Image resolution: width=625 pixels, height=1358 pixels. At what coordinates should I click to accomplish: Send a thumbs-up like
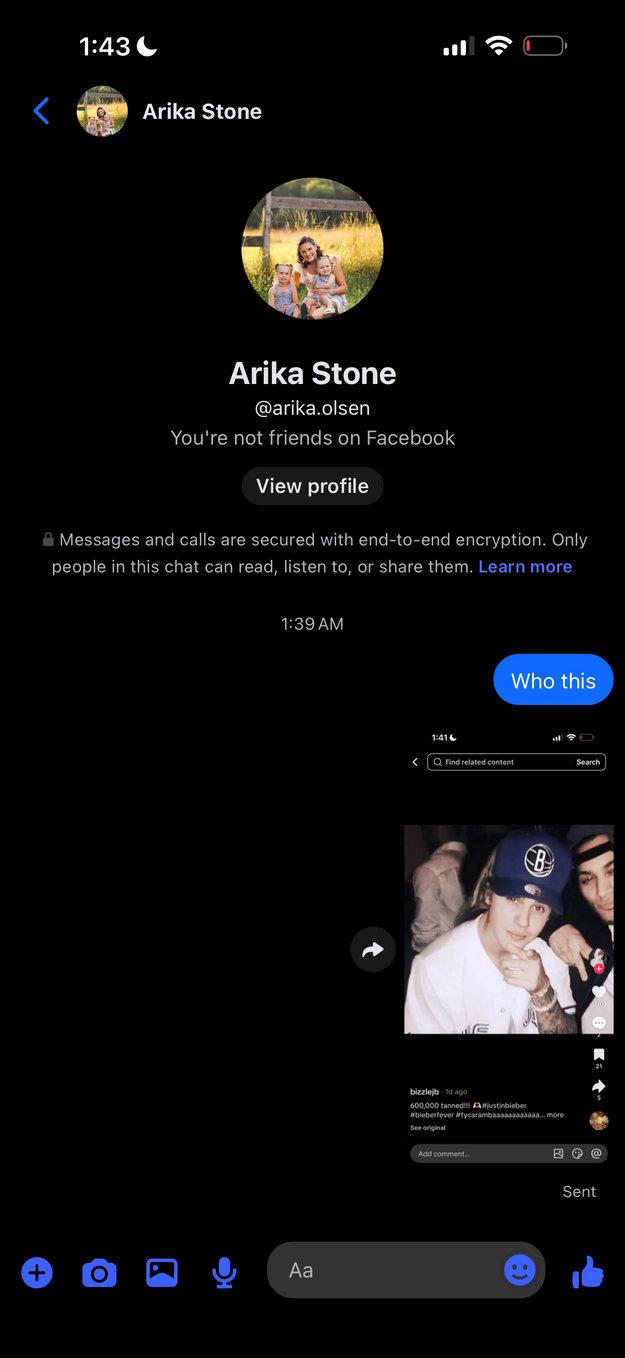[x=588, y=1272]
